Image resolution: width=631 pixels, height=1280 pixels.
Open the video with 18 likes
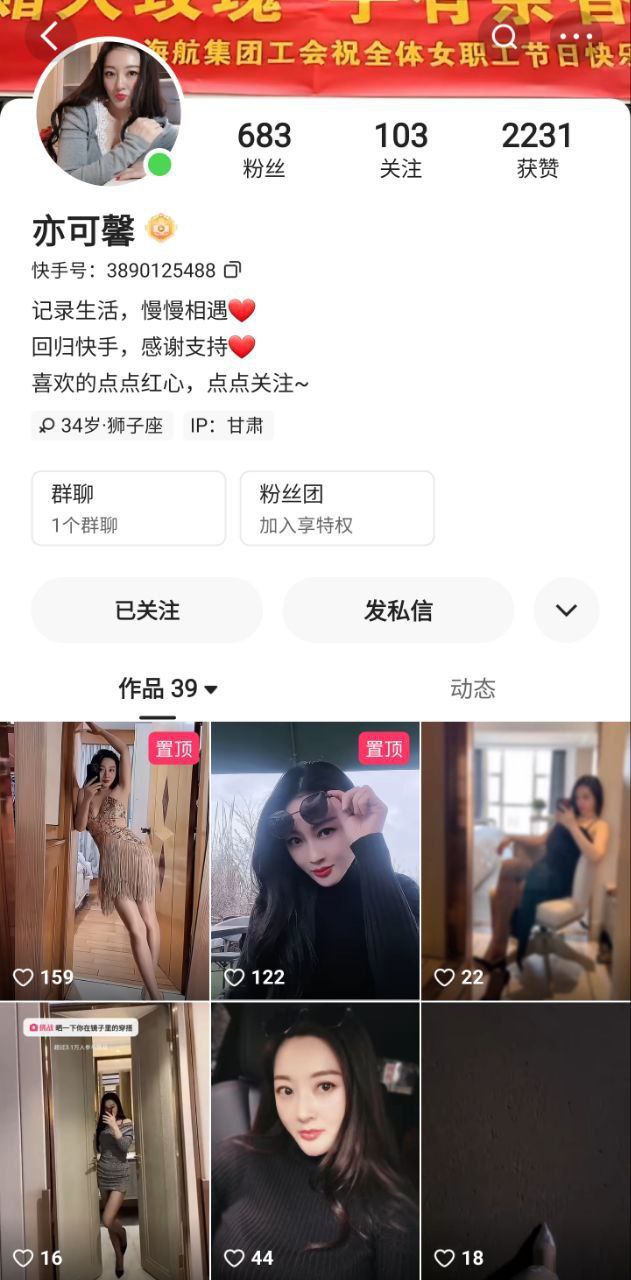tap(526, 1140)
